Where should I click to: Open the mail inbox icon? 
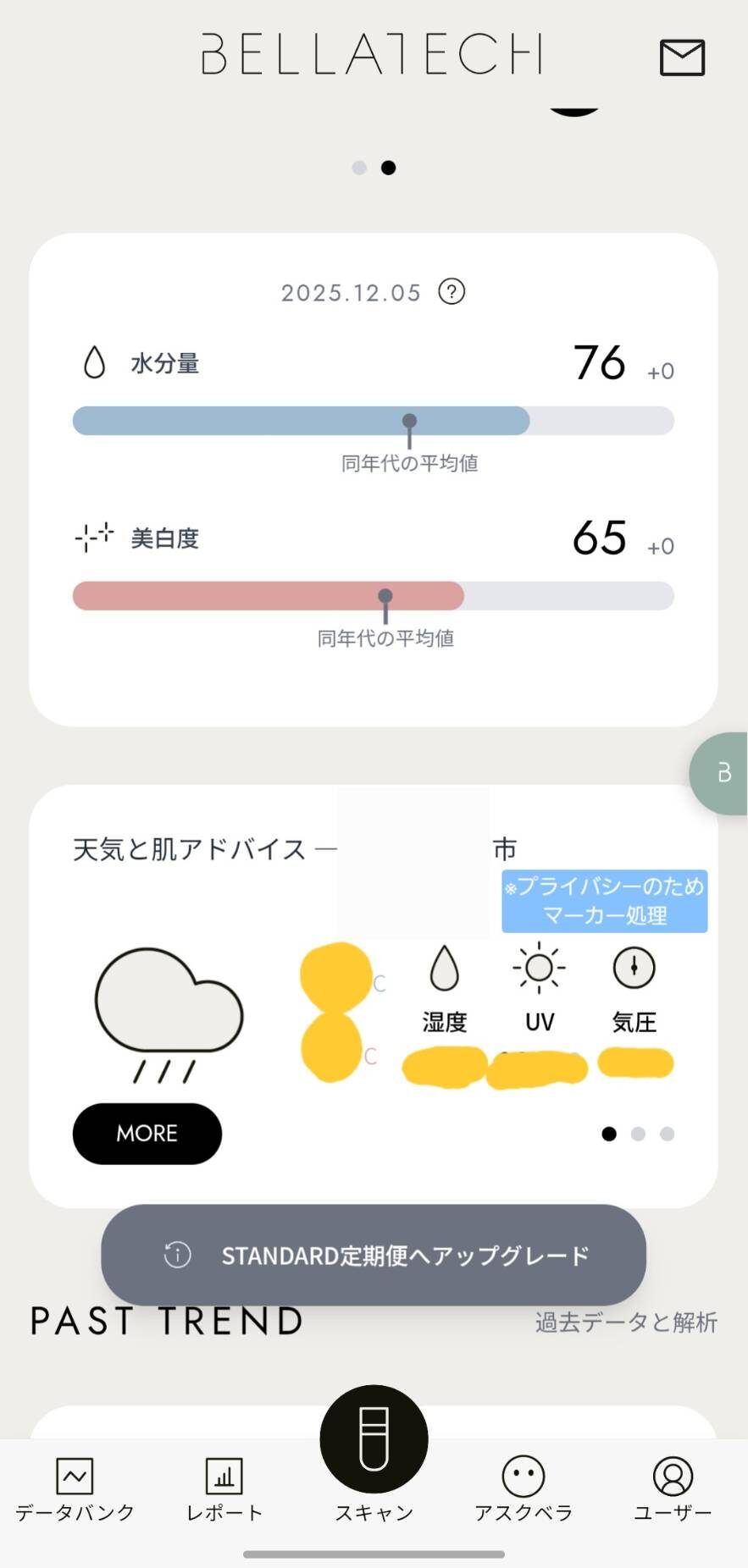[x=682, y=58]
